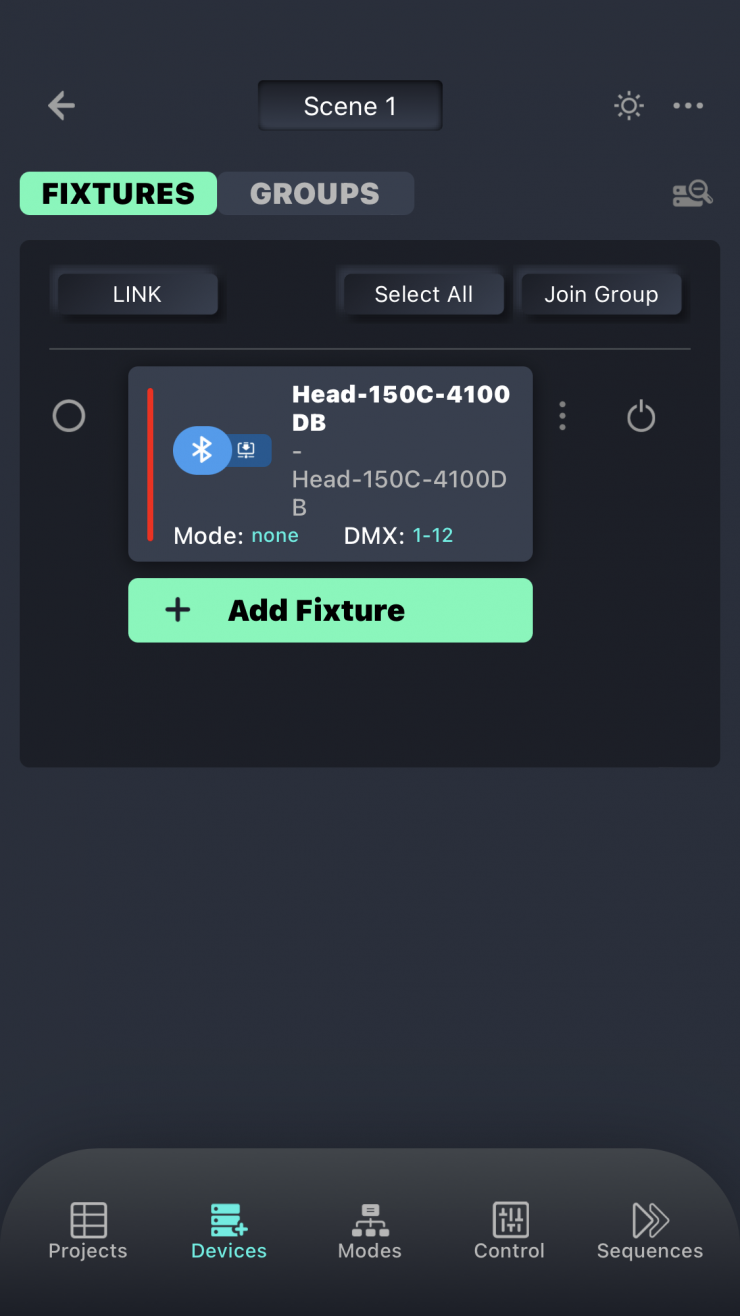Toggle power for Head-150C-4100DB
The width and height of the screenshot is (740, 1316).
641,416
